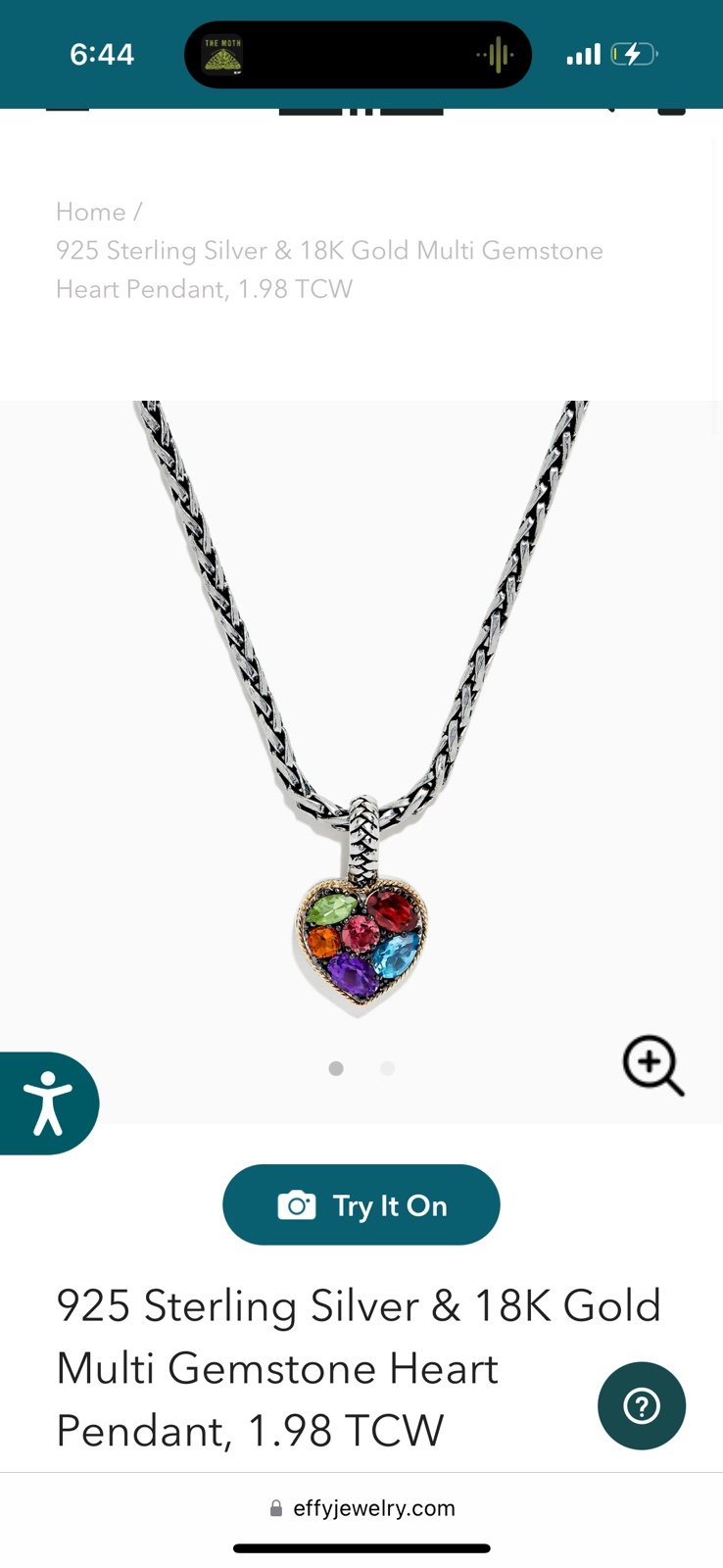Image resolution: width=723 pixels, height=1568 pixels.
Task: Switch to the second product image dot
Action: pos(388,1068)
